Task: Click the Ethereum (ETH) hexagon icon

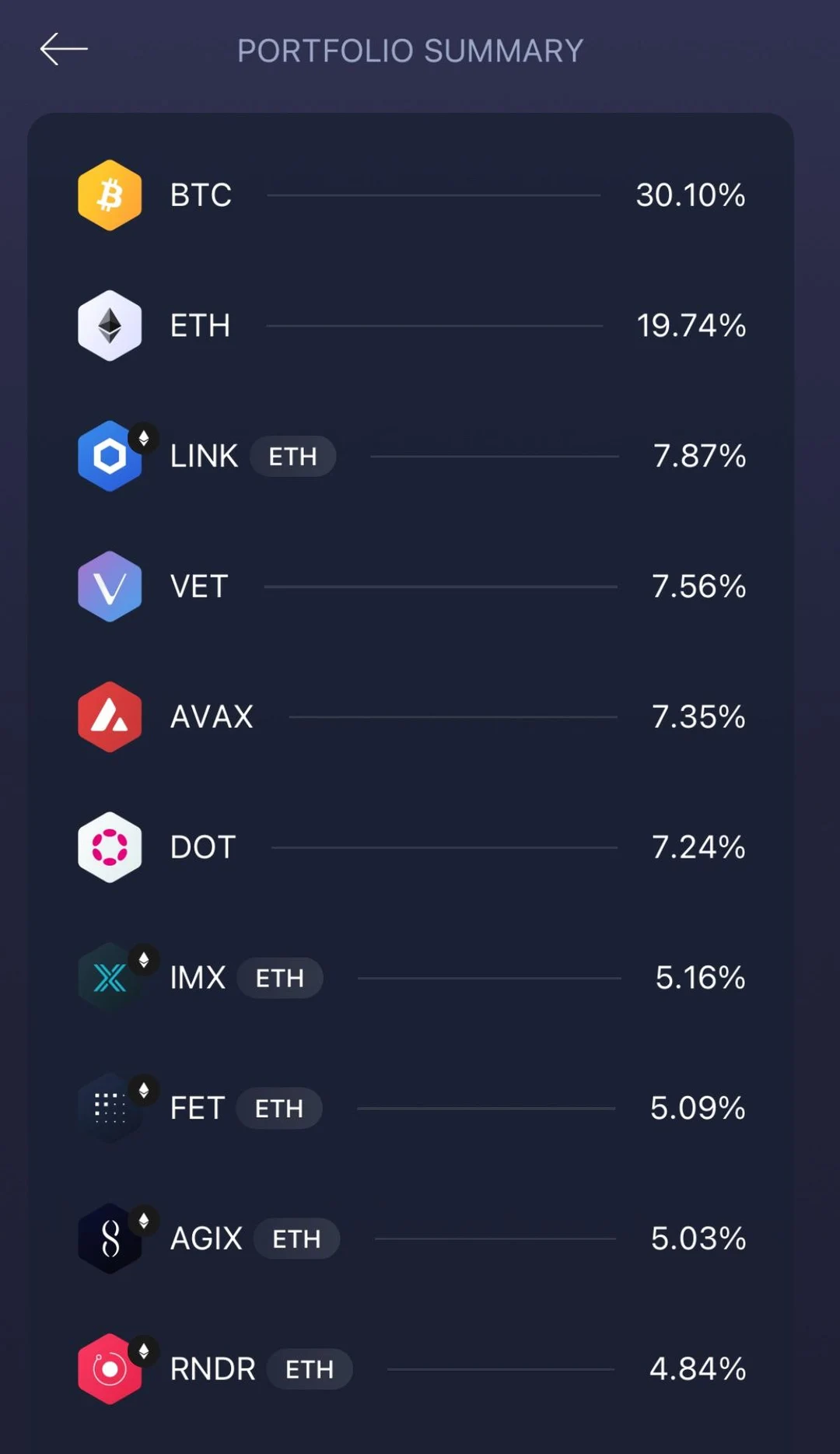Action: point(110,325)
